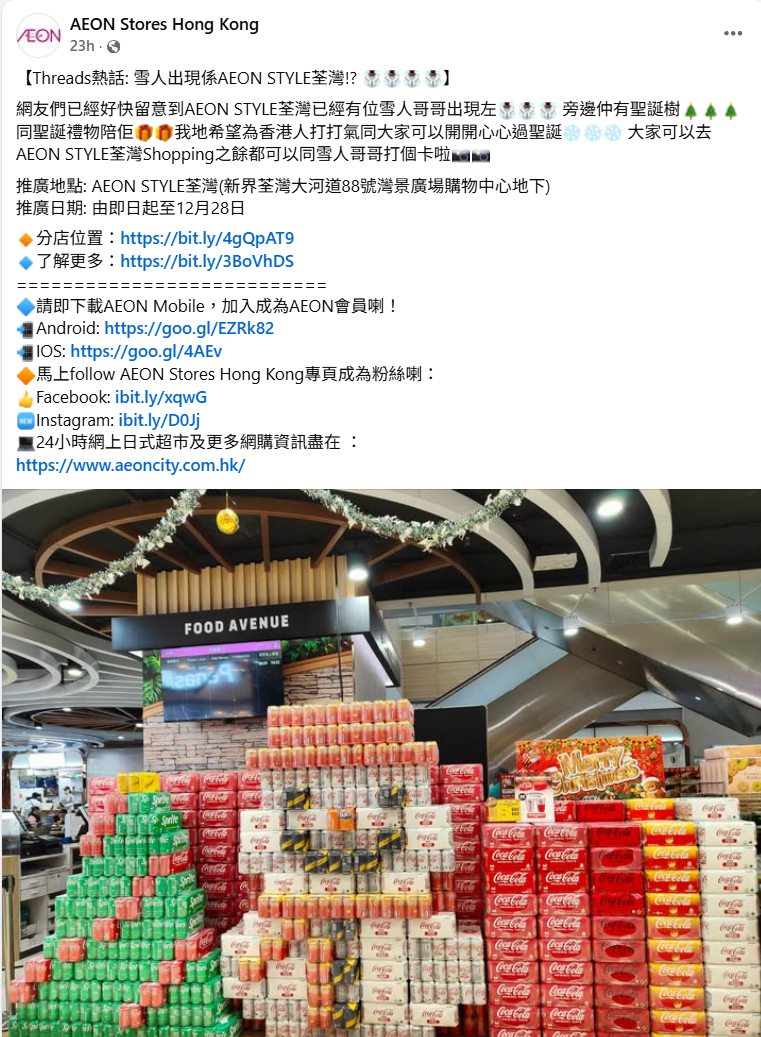Open AEON Stores Hong Kong page name
761x1037 pixels.
[164, 25]
